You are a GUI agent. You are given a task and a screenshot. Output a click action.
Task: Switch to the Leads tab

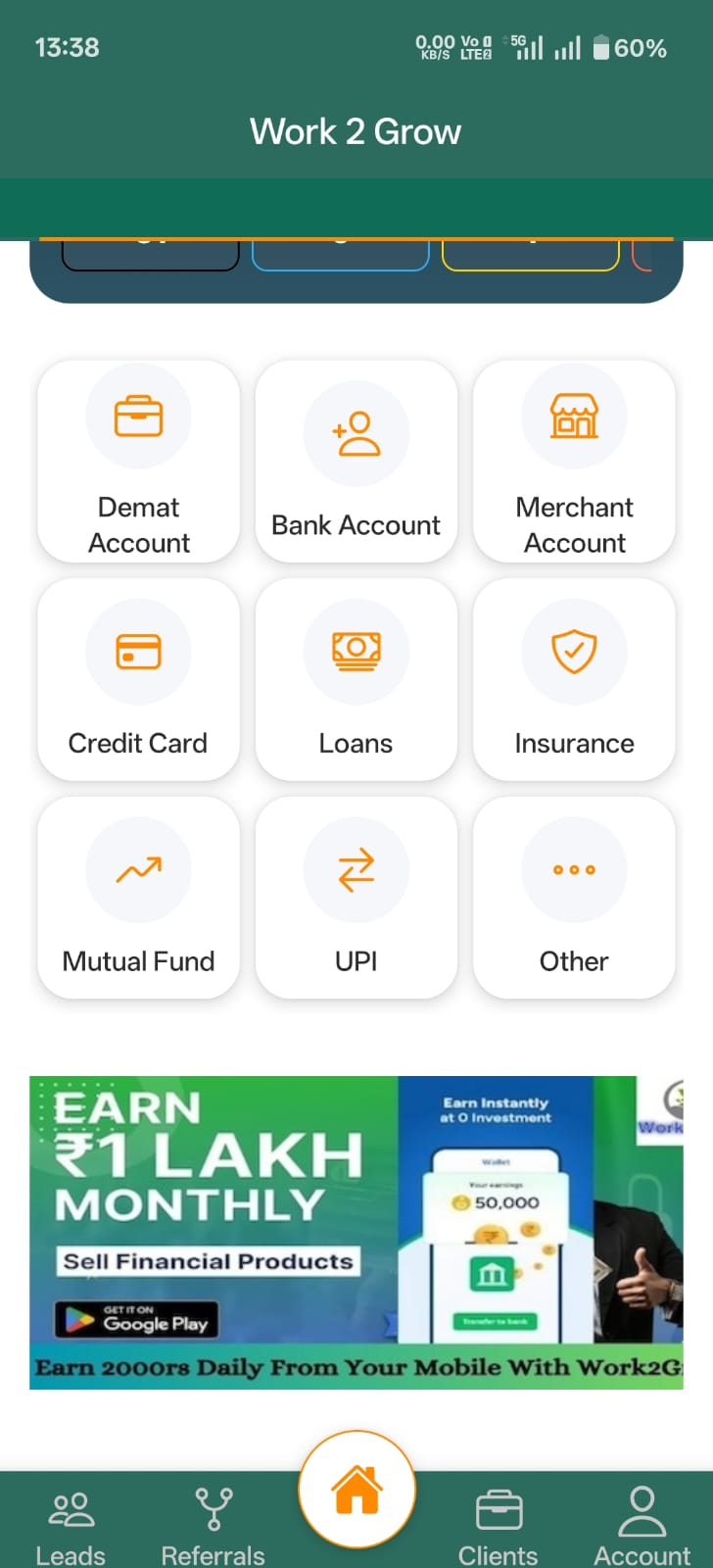pos(71,1526)
